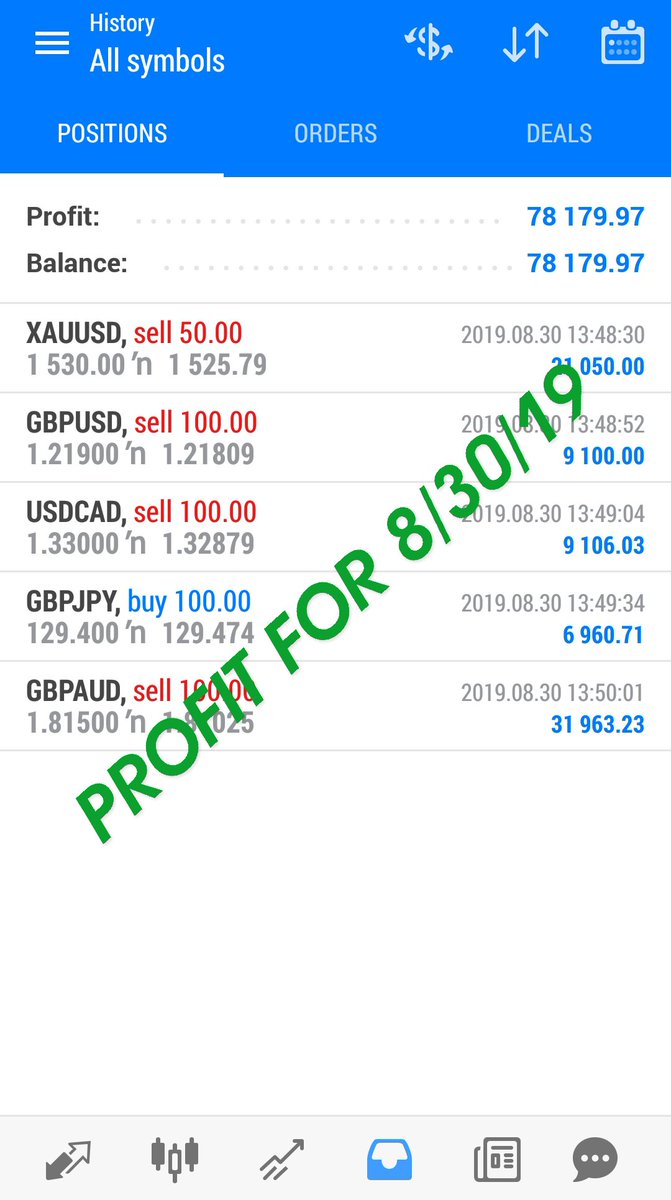Screen dimensions: 671x1200
Task: Switch to the Orders tab
Action: [x=335, y=133]
